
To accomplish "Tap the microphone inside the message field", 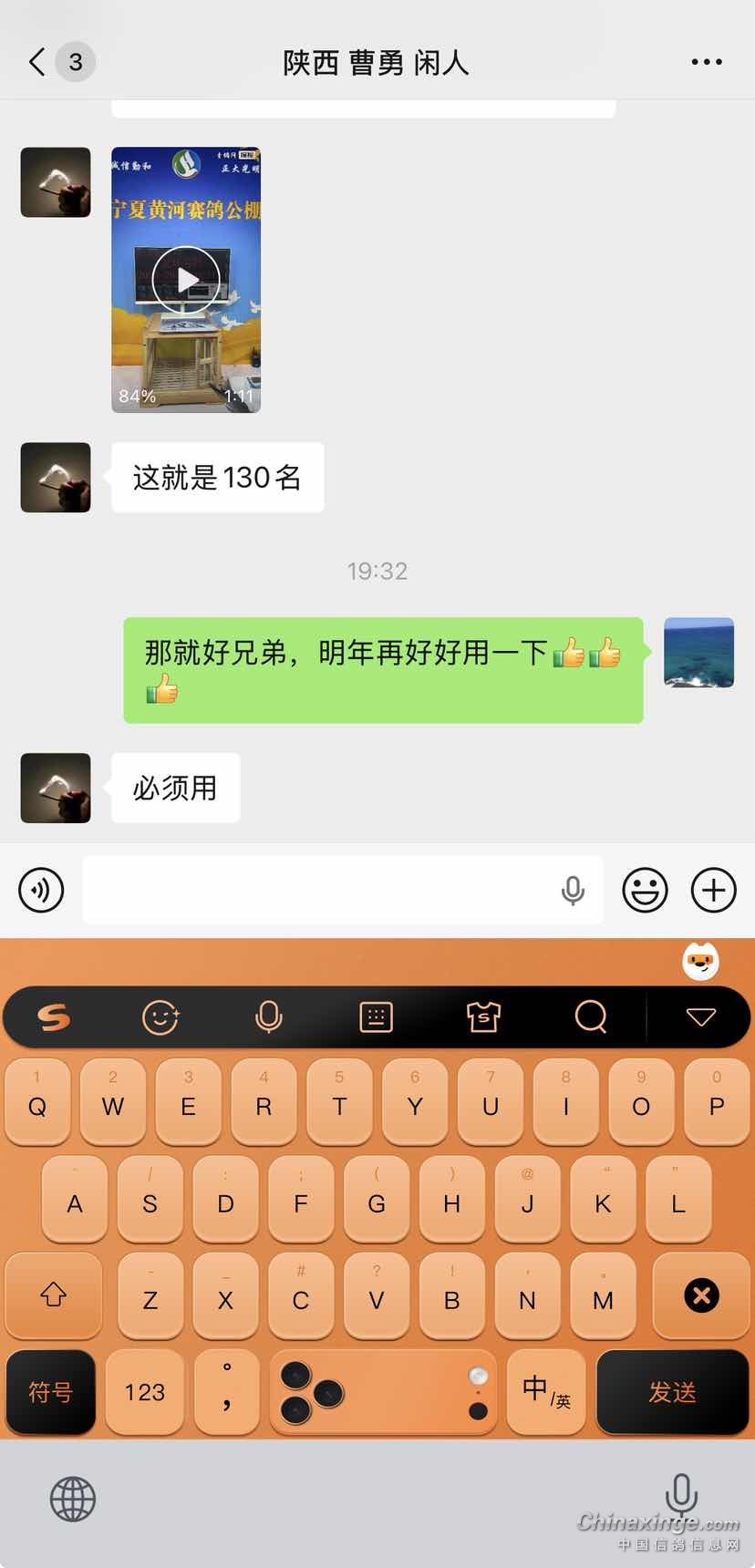I will 573,890.
